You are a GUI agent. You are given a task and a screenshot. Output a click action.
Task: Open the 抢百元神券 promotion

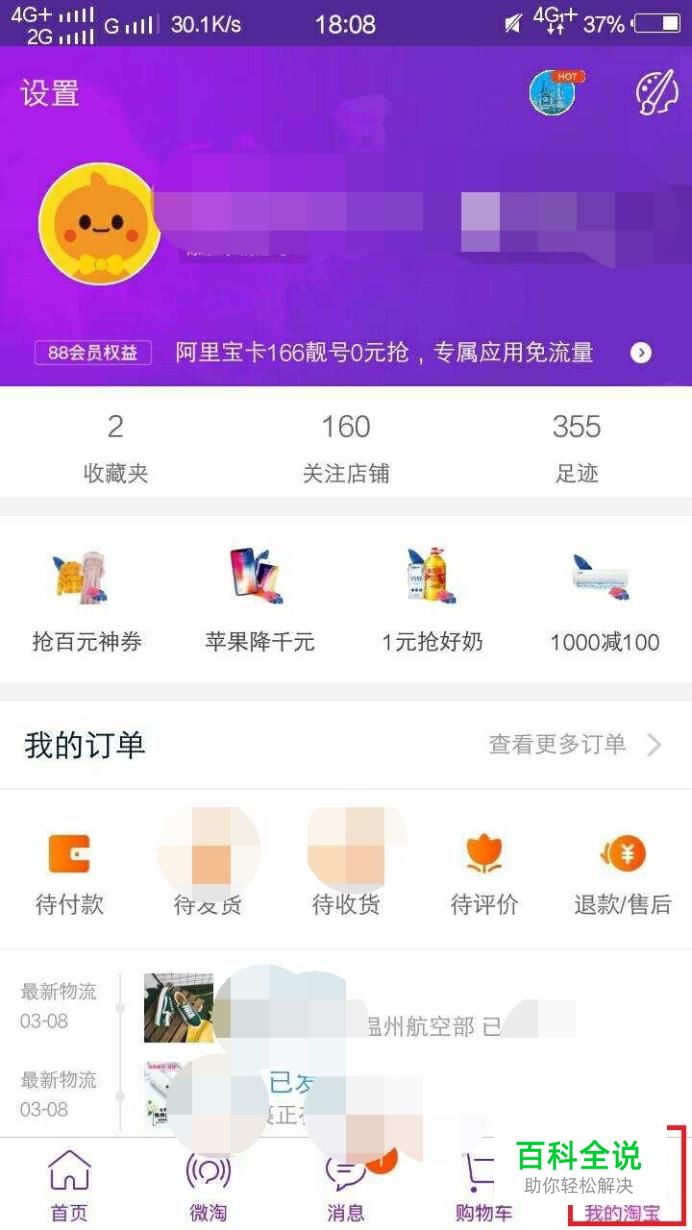tap(87, 598)
